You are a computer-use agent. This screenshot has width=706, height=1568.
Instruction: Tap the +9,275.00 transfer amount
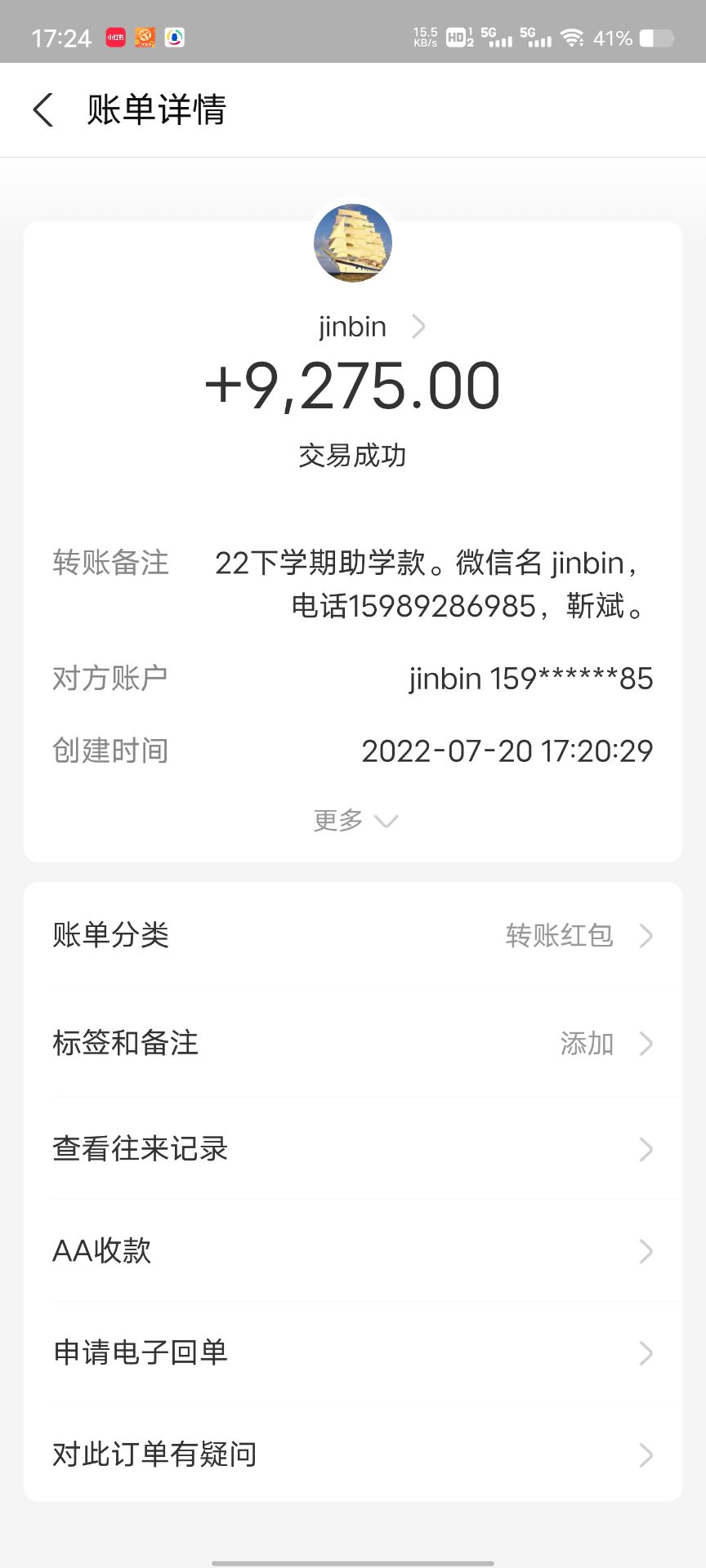[x=353, y=385]
